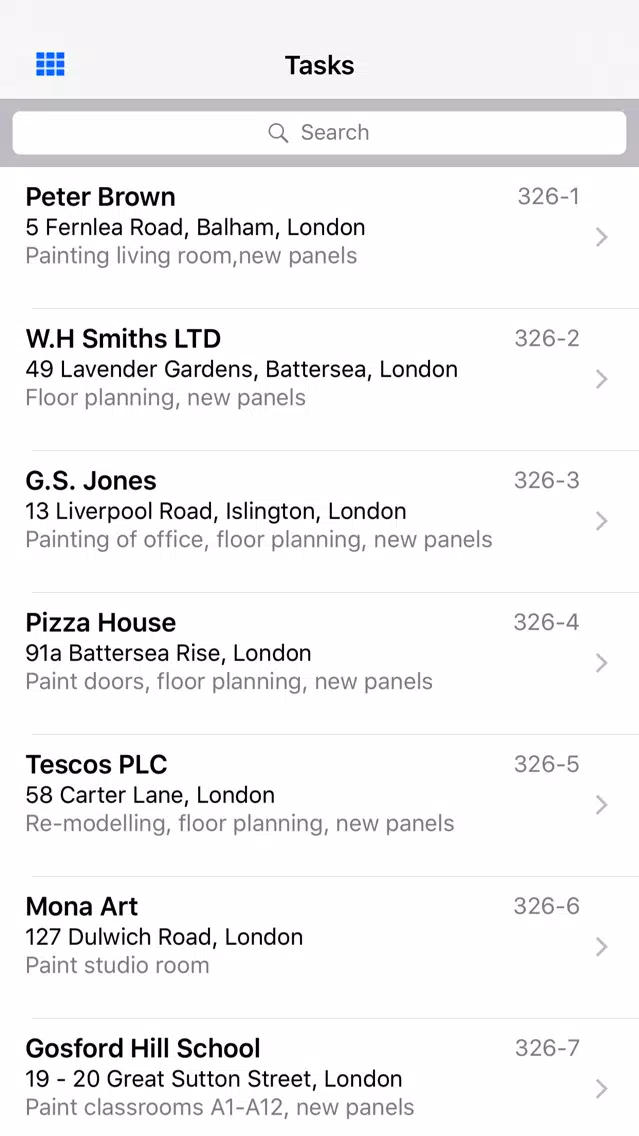View the G.S. Jones task details
This screenshot has width=639, height=1136.
pyautogui.click(x=320, y=522)
